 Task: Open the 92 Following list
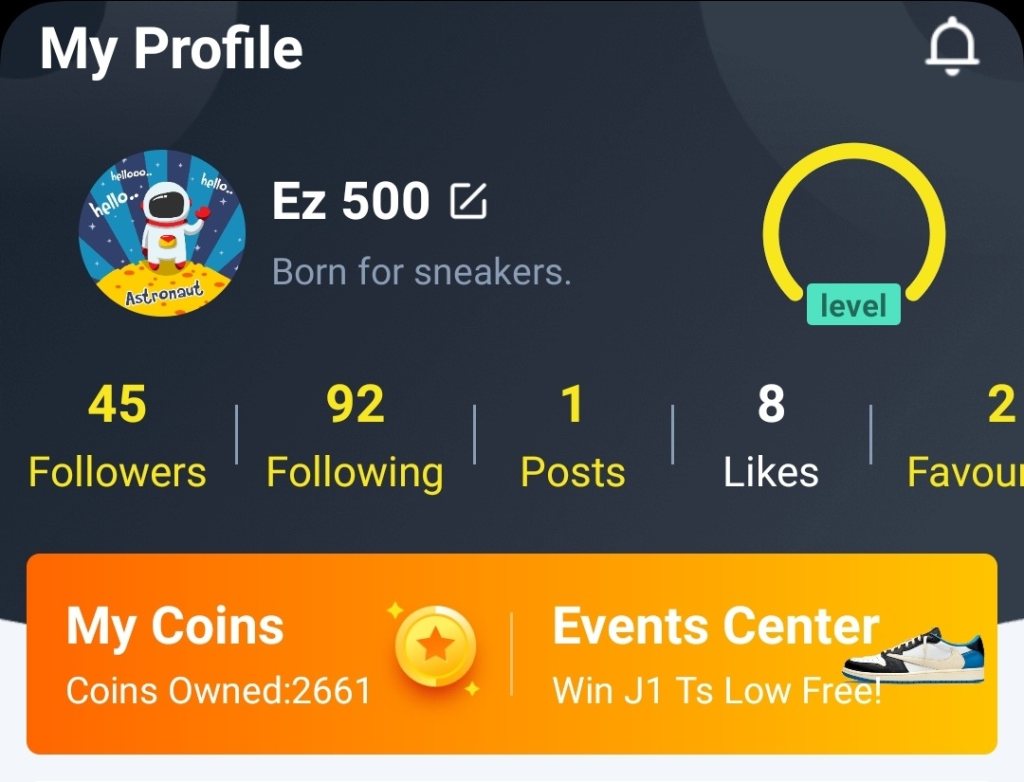pos(355,437)
